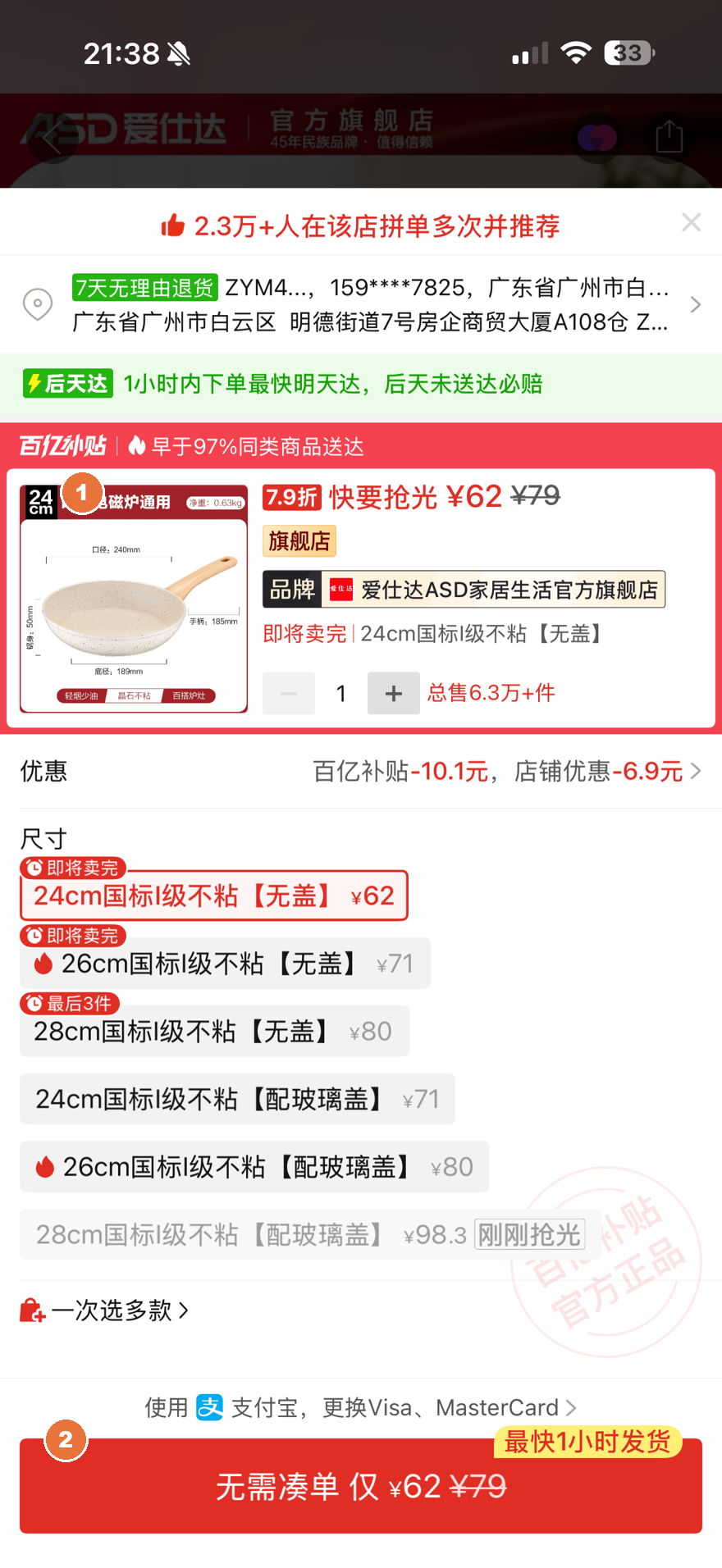The height and width of the screenshot is (1568, 722).
Task: Select size 28cm国标I级不粘【无盖】
Action: [x=214, y=1031]
